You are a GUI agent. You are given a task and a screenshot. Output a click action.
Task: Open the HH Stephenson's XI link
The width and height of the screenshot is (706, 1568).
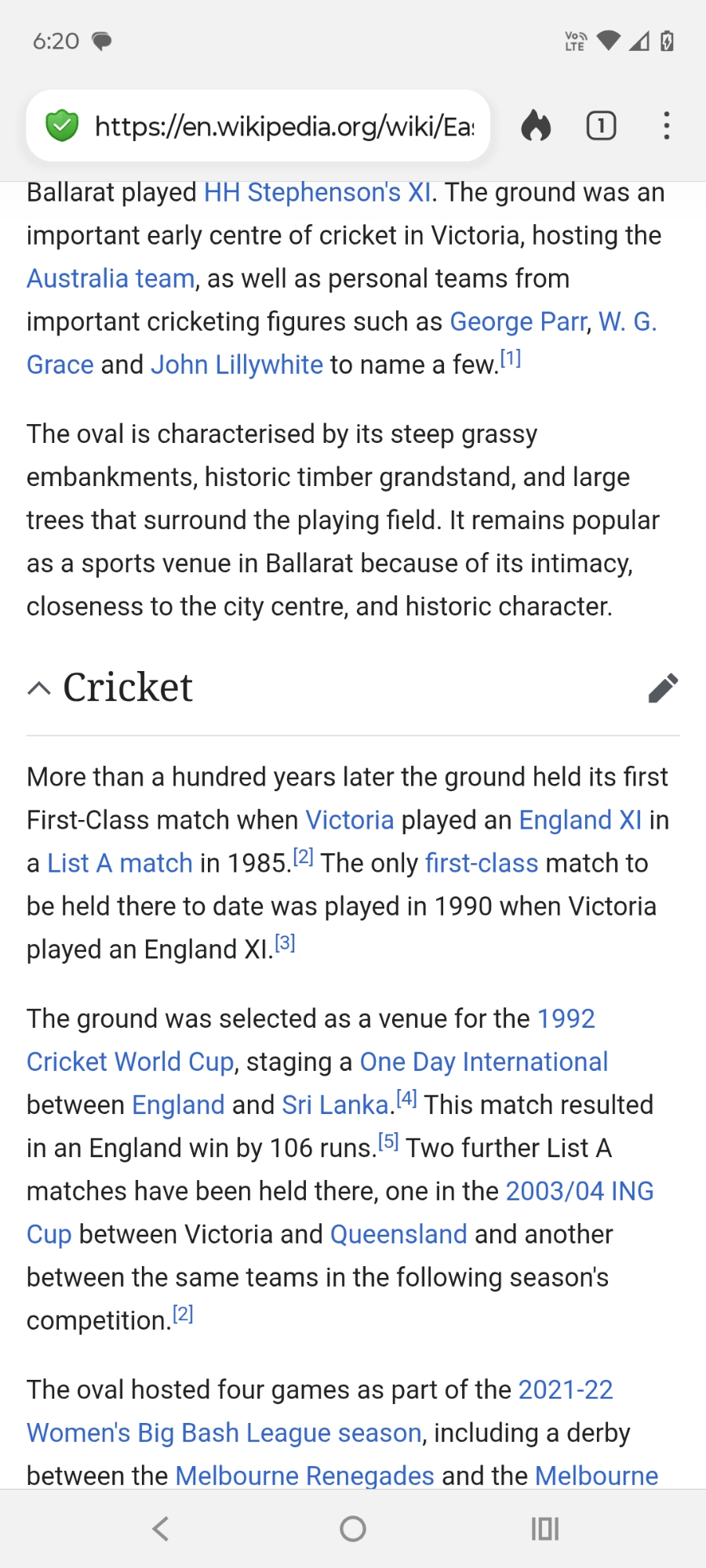pyautogui.click(x=317, y=193)
